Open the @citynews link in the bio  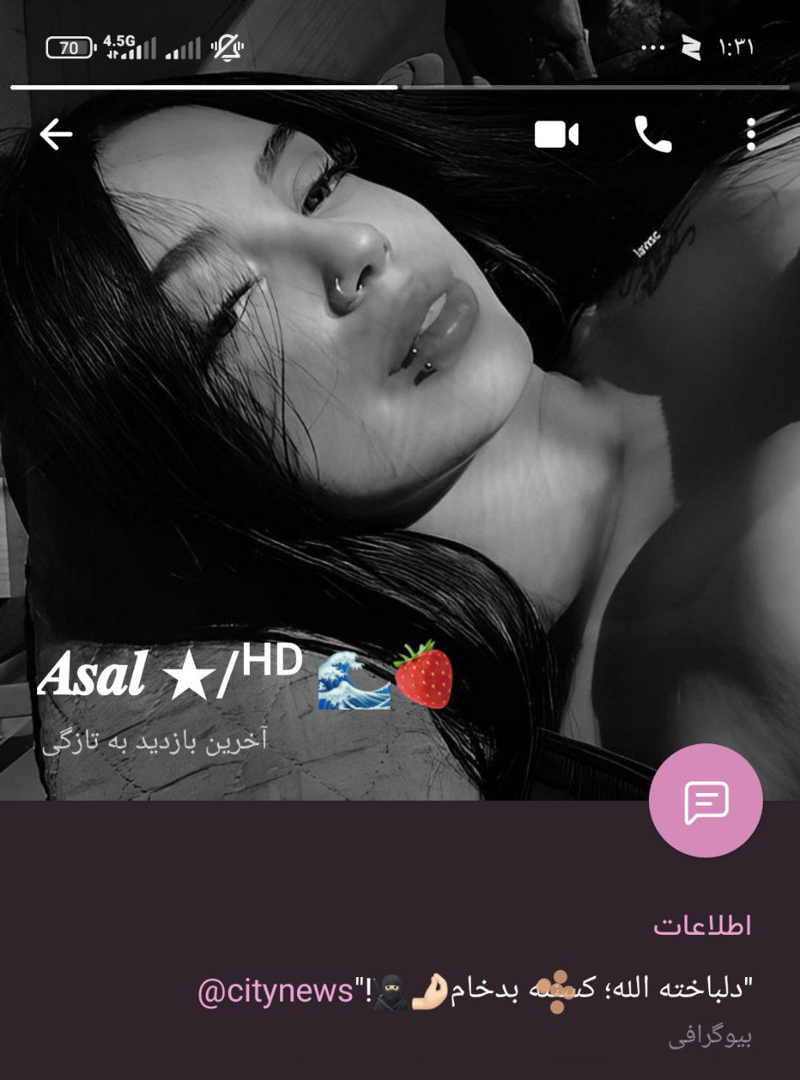point(277,991)
